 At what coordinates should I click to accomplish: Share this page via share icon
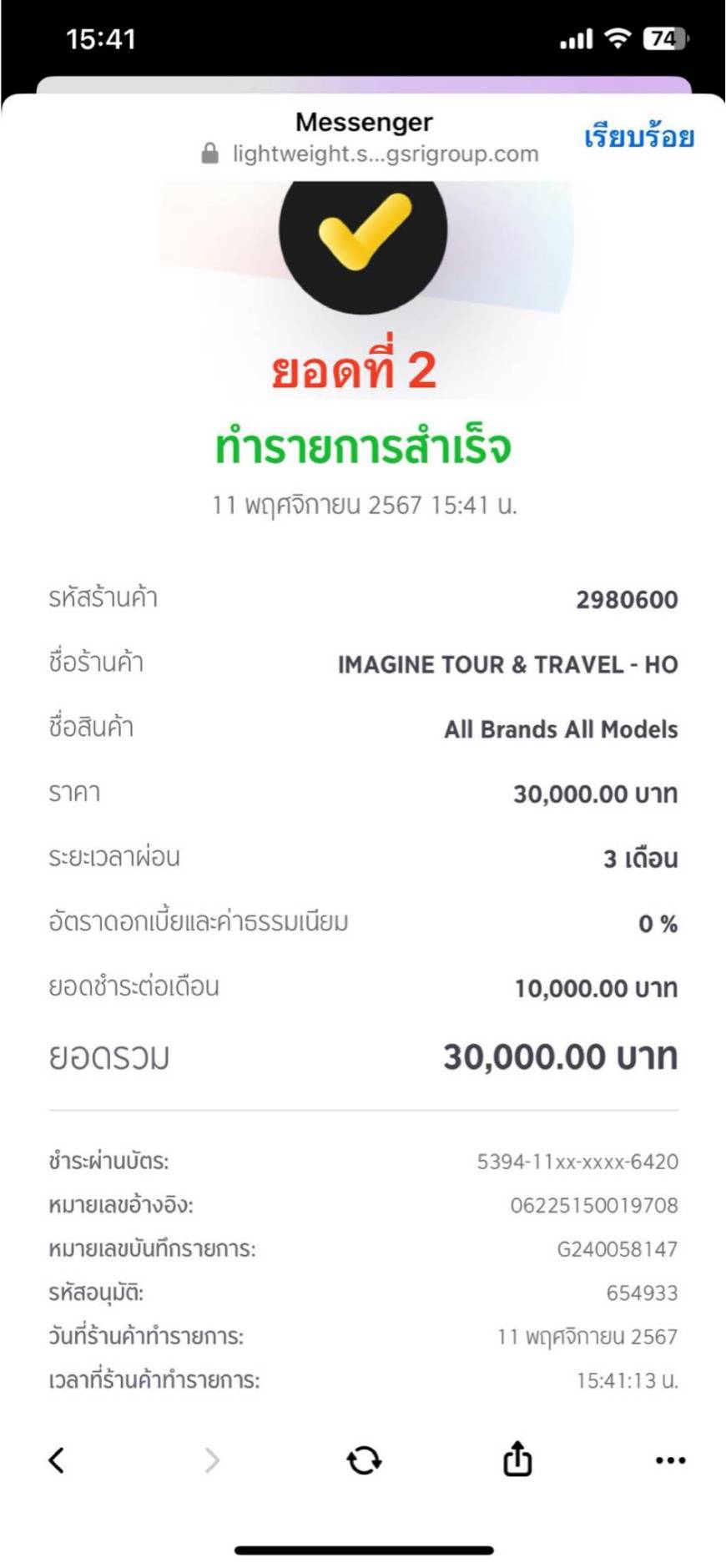click(517, 1458)
